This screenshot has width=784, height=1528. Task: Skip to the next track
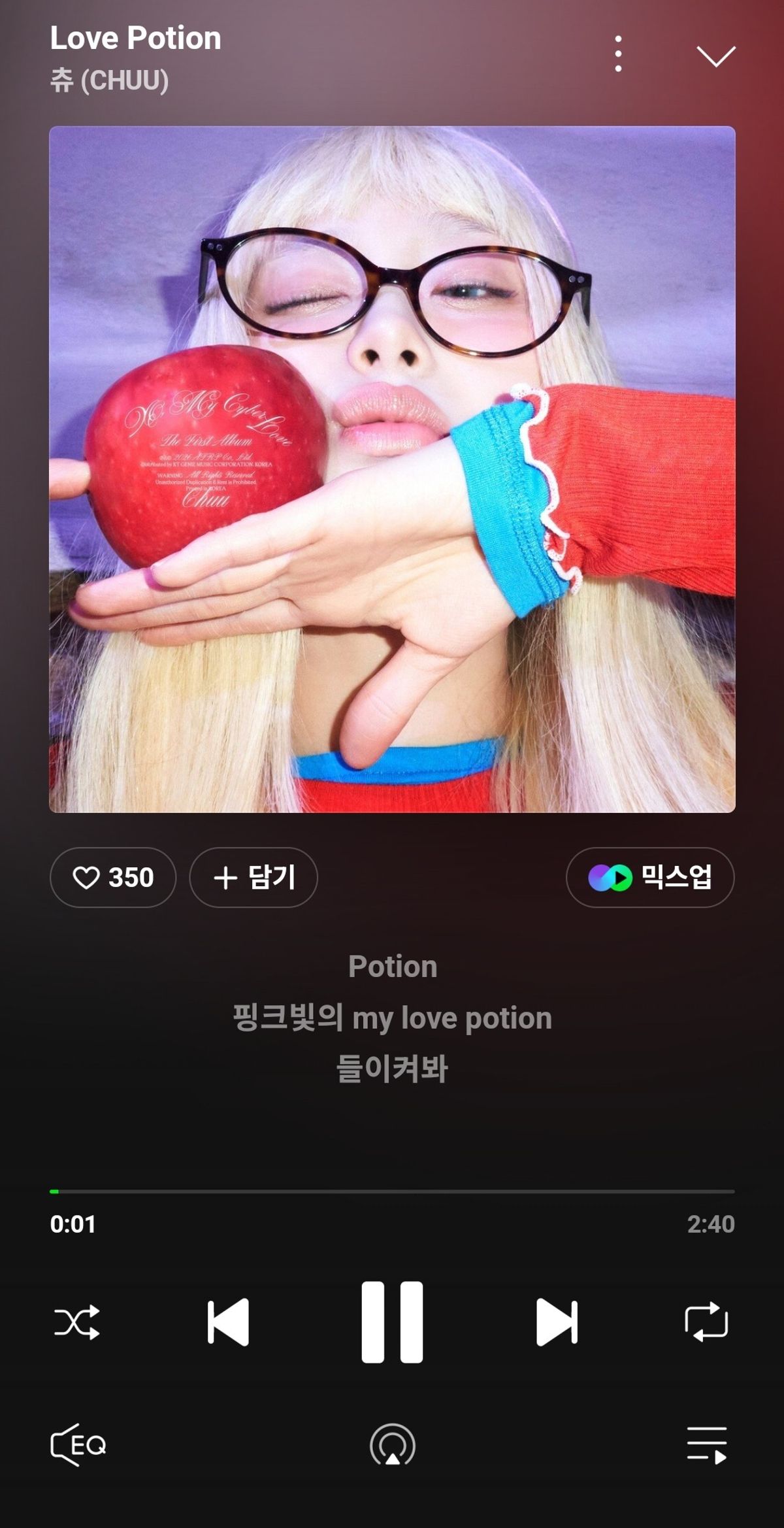[x=557, y=1322]
